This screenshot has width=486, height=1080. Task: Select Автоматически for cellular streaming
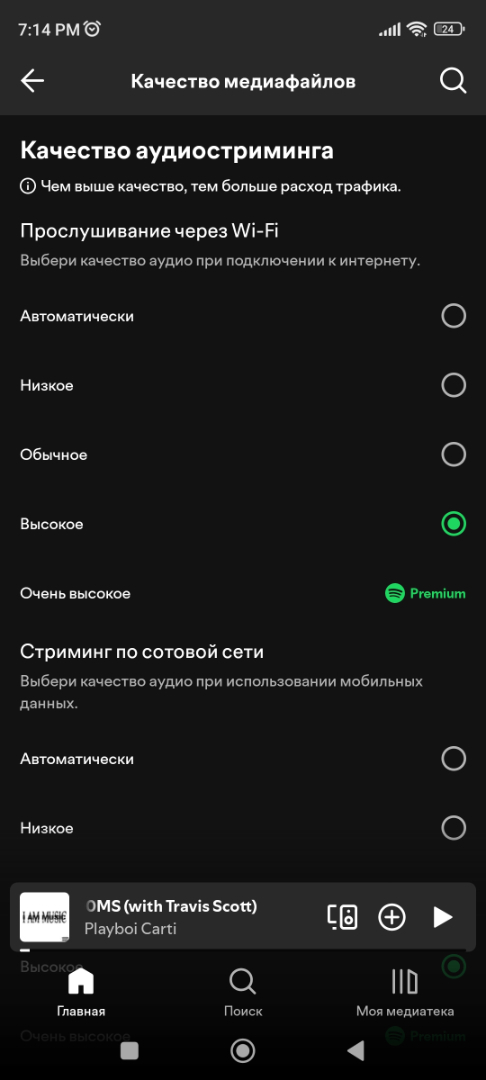pos(243,759)
